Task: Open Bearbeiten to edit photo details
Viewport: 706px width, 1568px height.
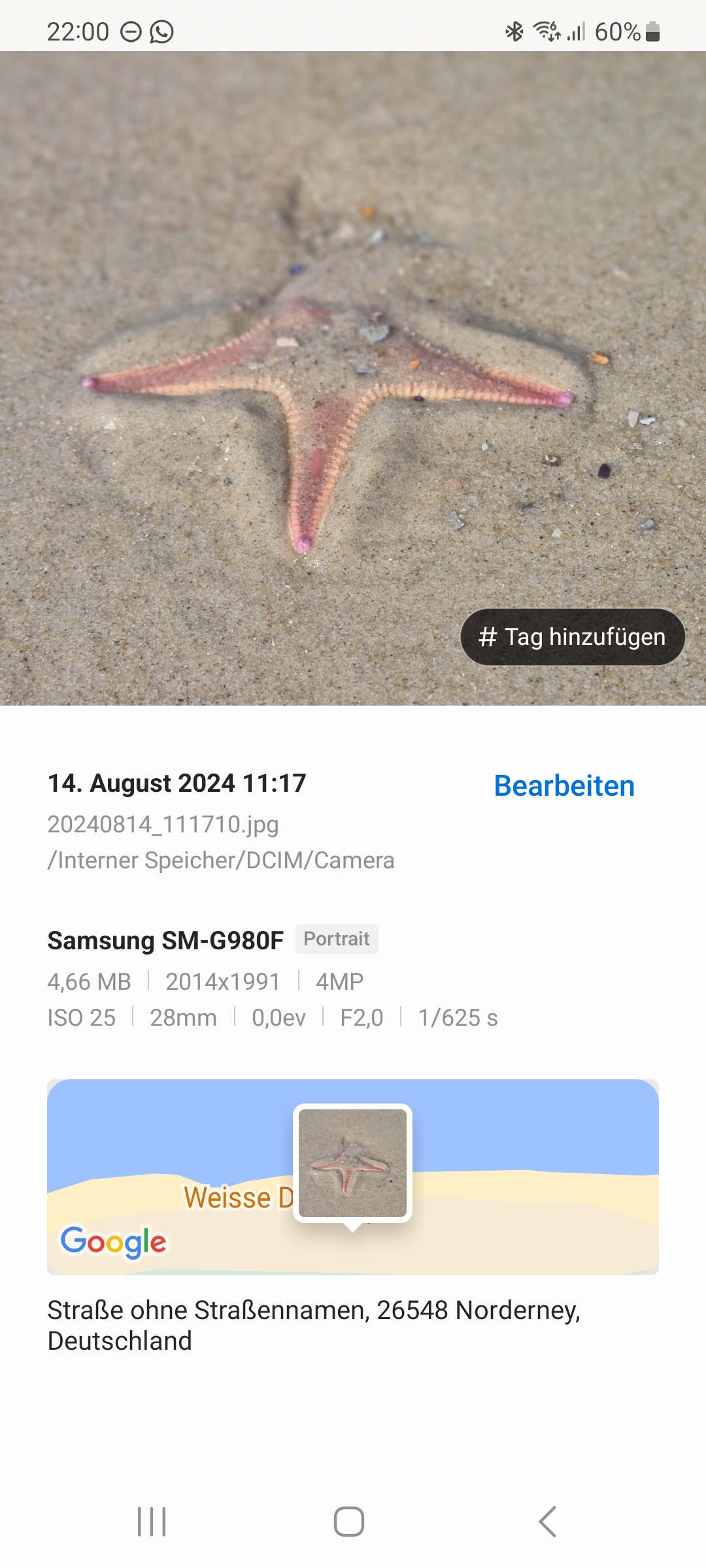Action: [564, 785]
